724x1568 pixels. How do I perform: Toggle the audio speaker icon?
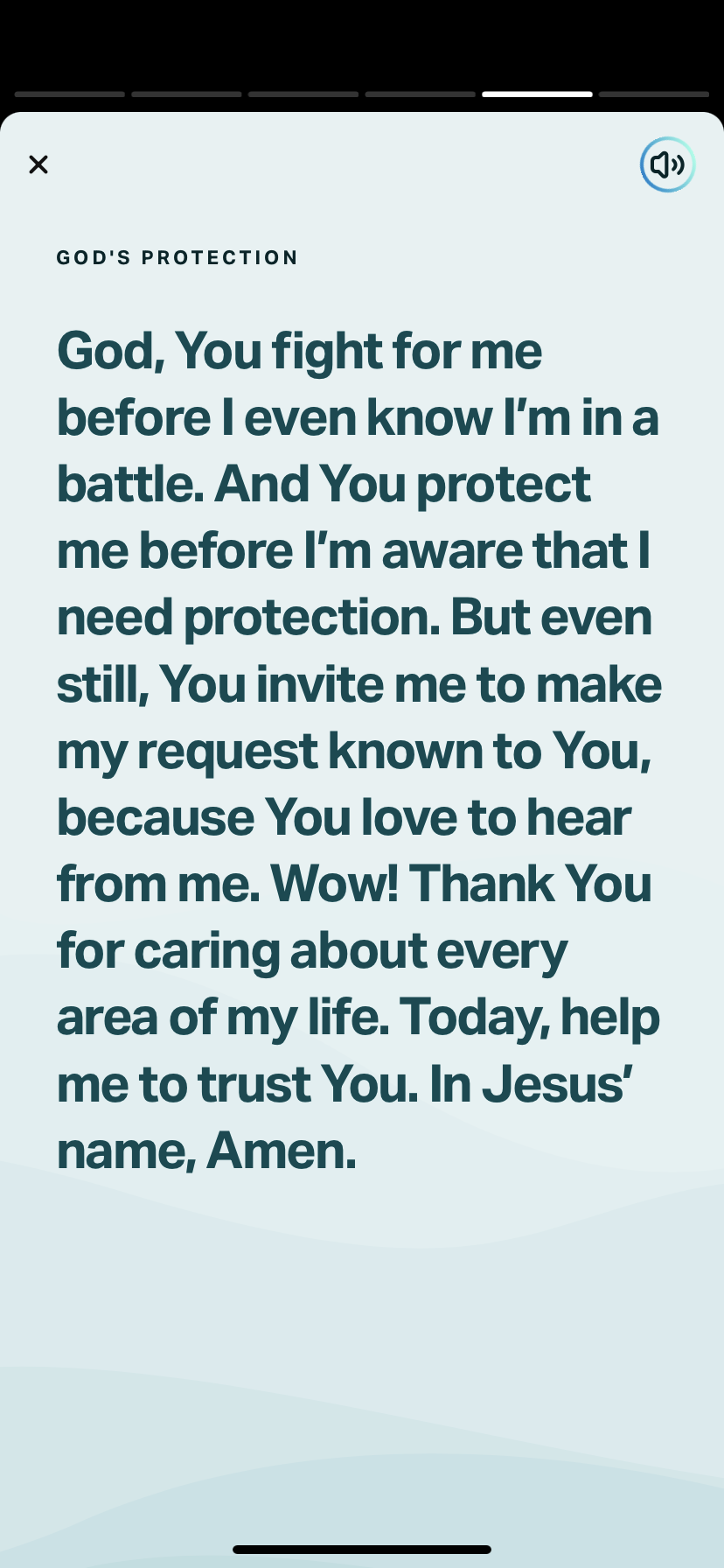(667, 164)
